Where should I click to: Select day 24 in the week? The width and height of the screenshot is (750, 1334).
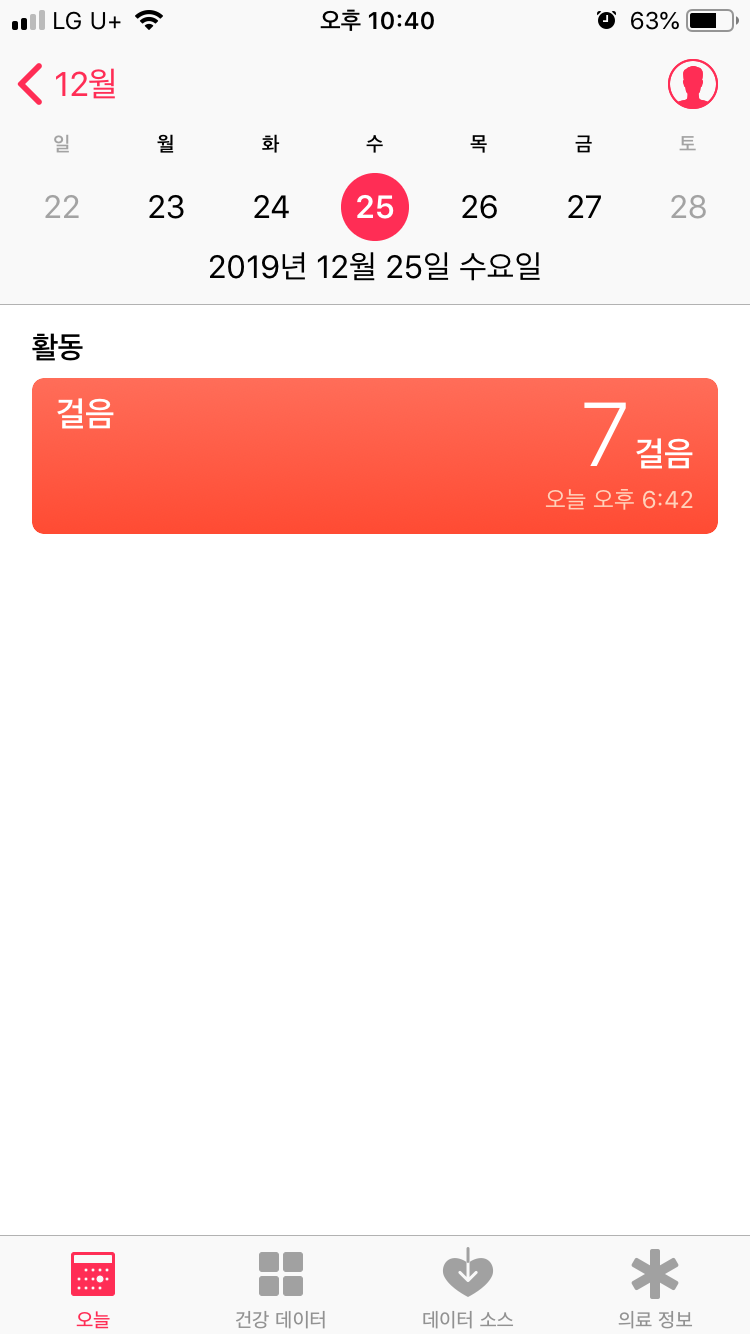tap(271, 207)
